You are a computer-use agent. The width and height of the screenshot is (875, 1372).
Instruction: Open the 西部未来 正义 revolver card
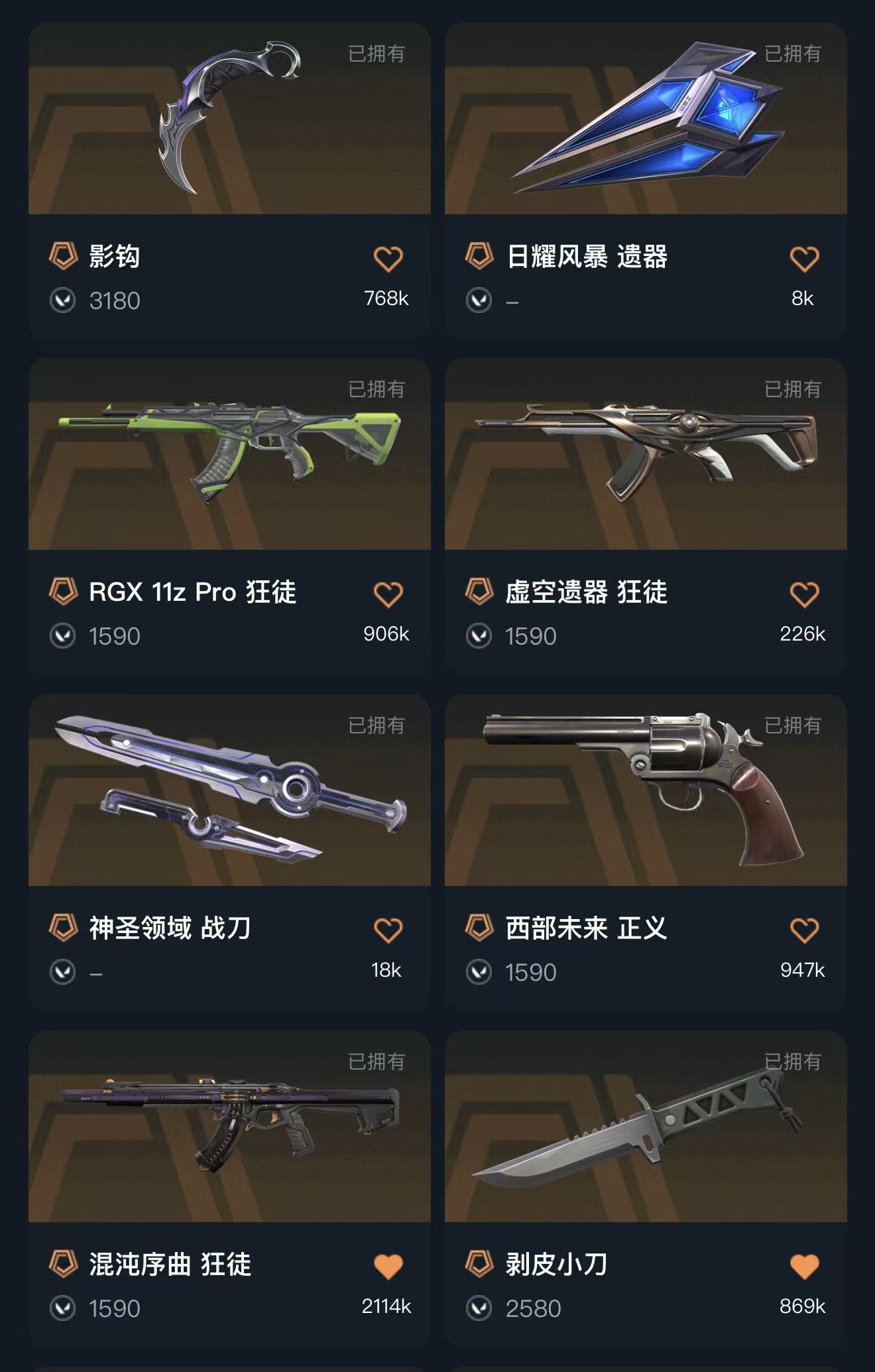click(x=645, y=790)
